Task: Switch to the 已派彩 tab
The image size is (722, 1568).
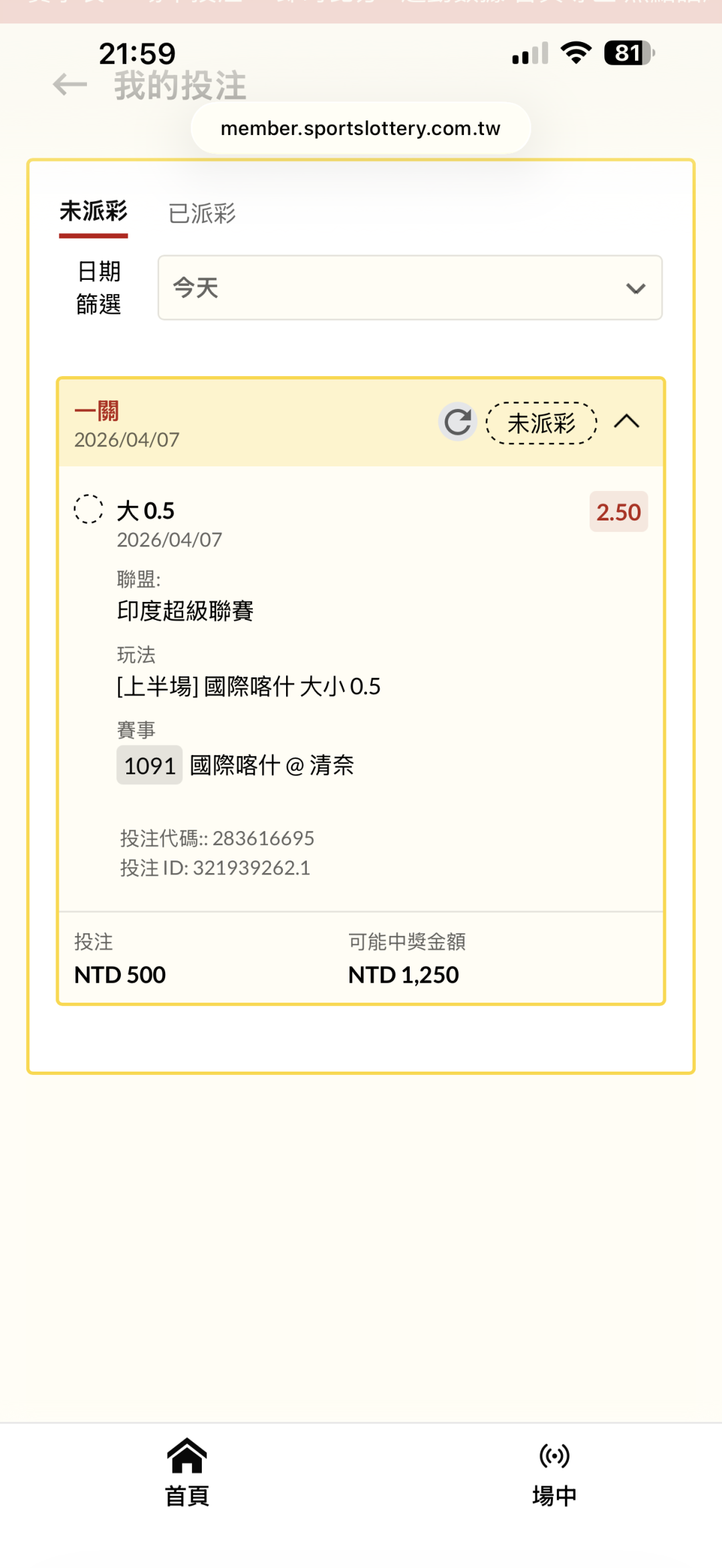Action: tap(202, 214)
